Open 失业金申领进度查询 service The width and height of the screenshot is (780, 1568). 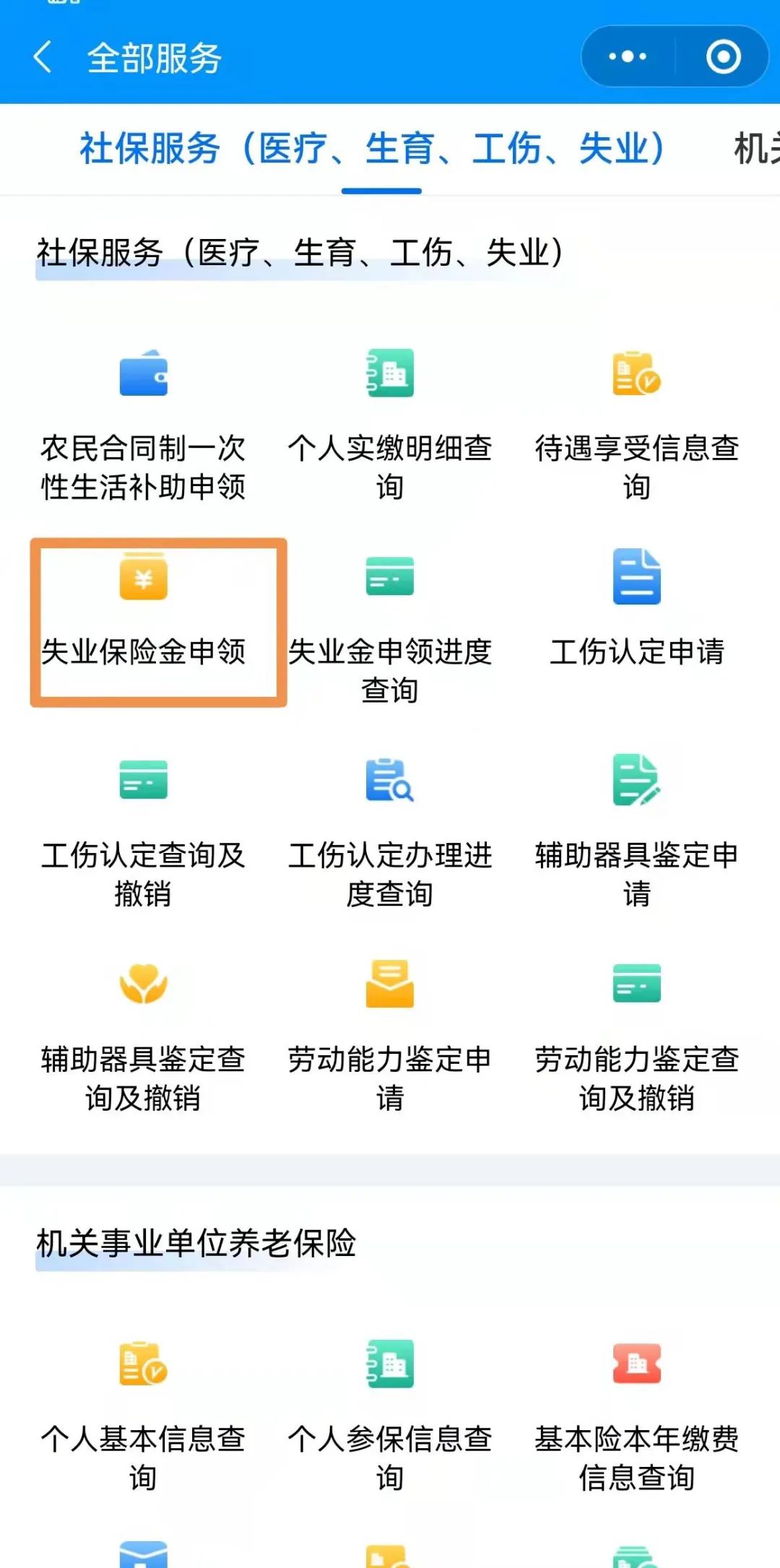[390, 621]
